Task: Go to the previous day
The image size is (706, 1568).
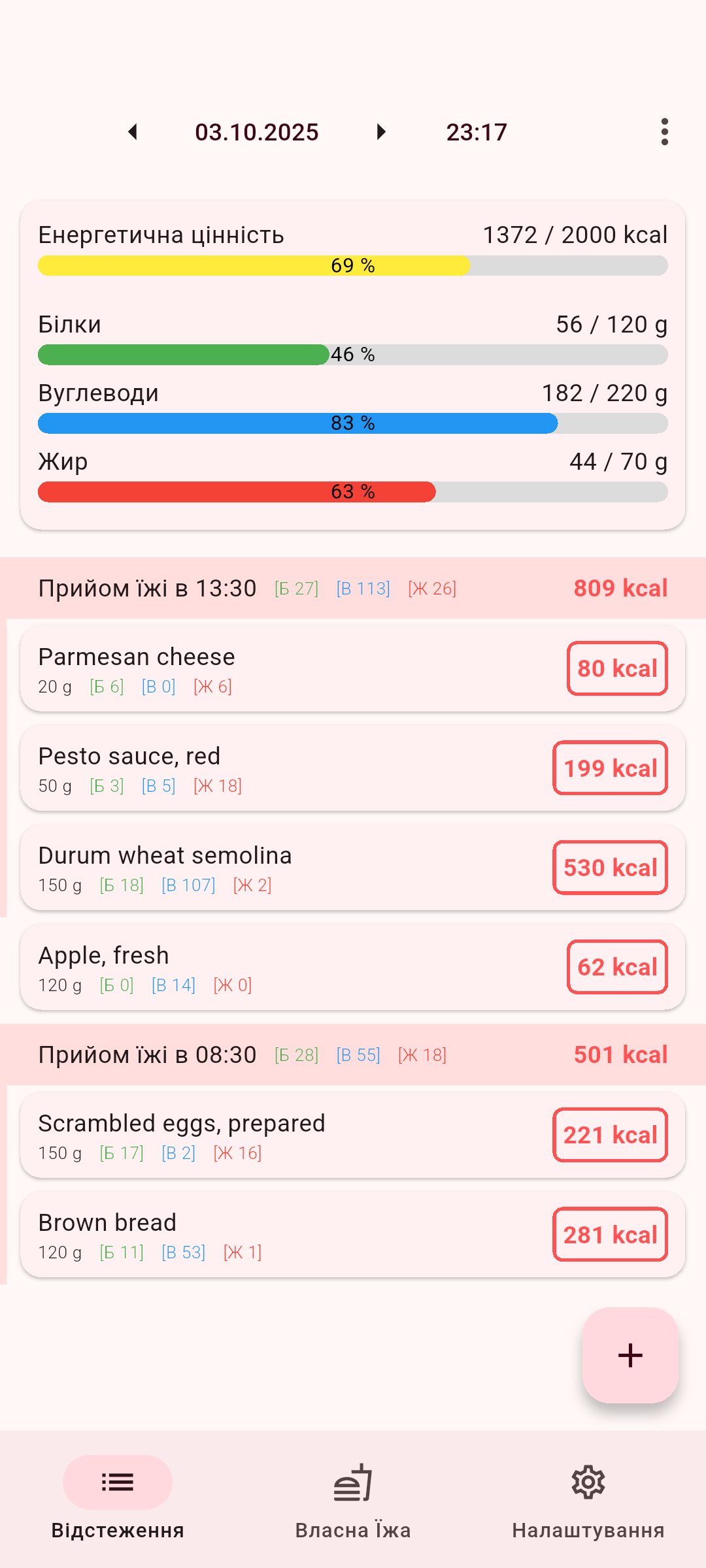Action: pos(133,132)
